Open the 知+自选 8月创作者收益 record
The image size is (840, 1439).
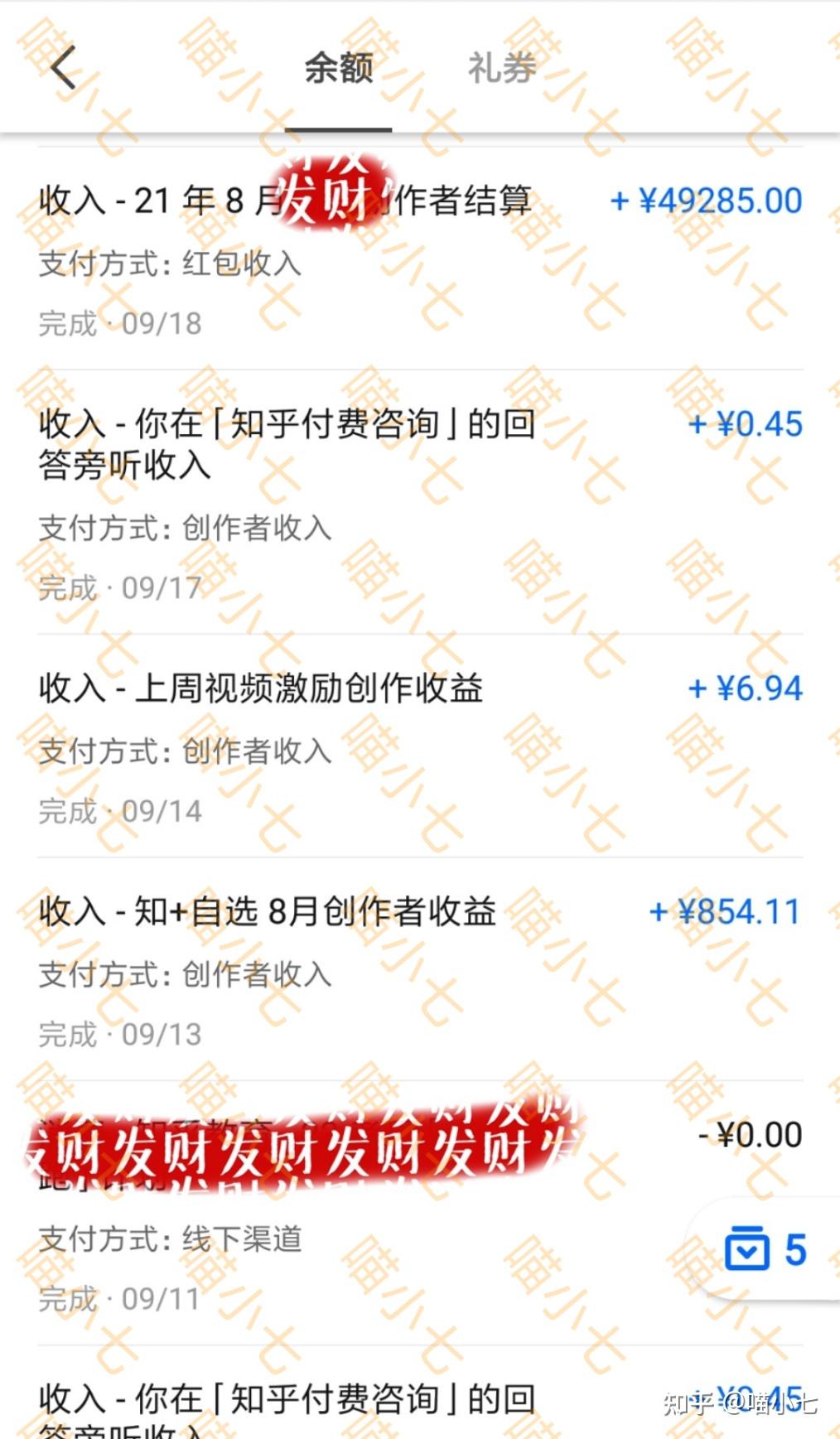pos(419,969)
